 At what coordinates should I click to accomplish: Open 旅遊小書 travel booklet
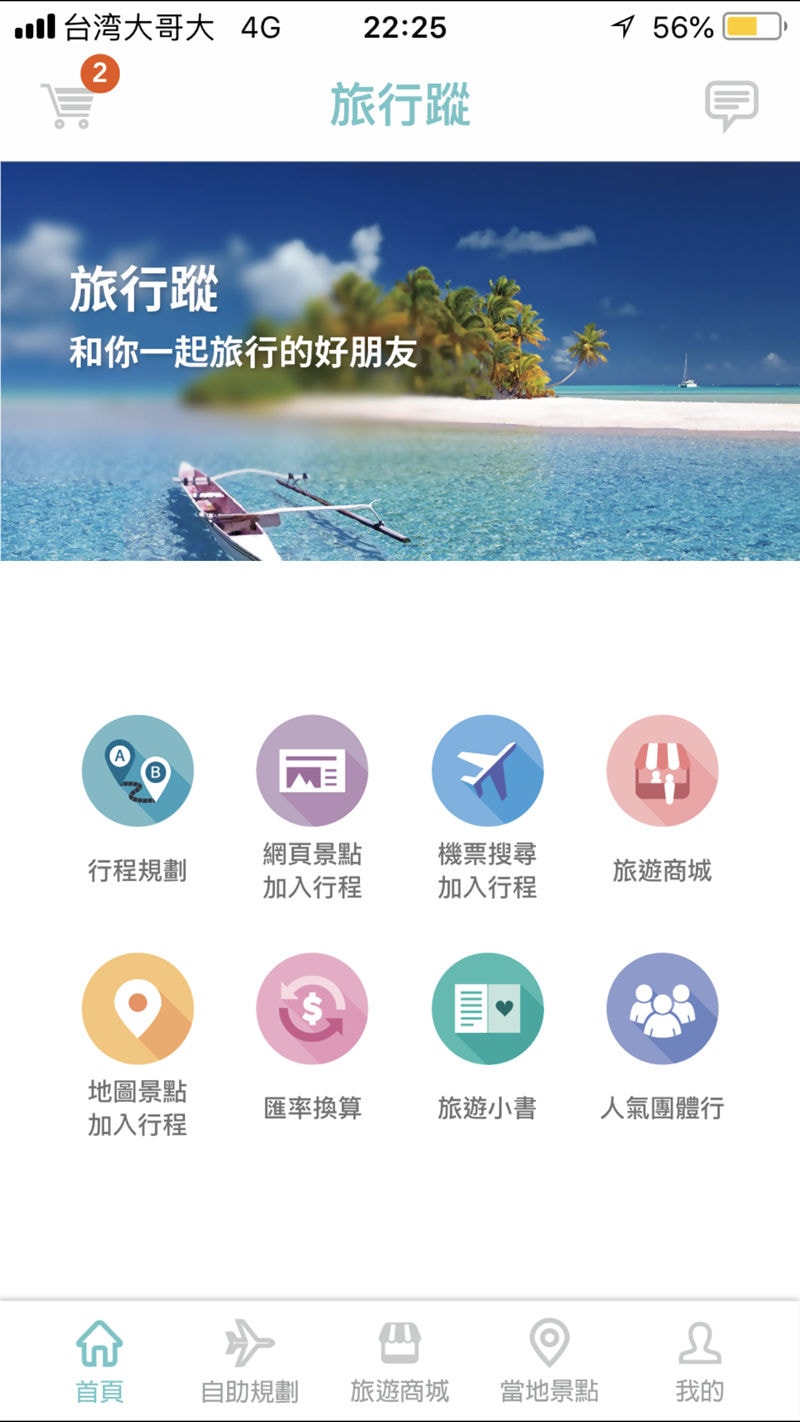pyautogui.click(x=487, y=1008)
